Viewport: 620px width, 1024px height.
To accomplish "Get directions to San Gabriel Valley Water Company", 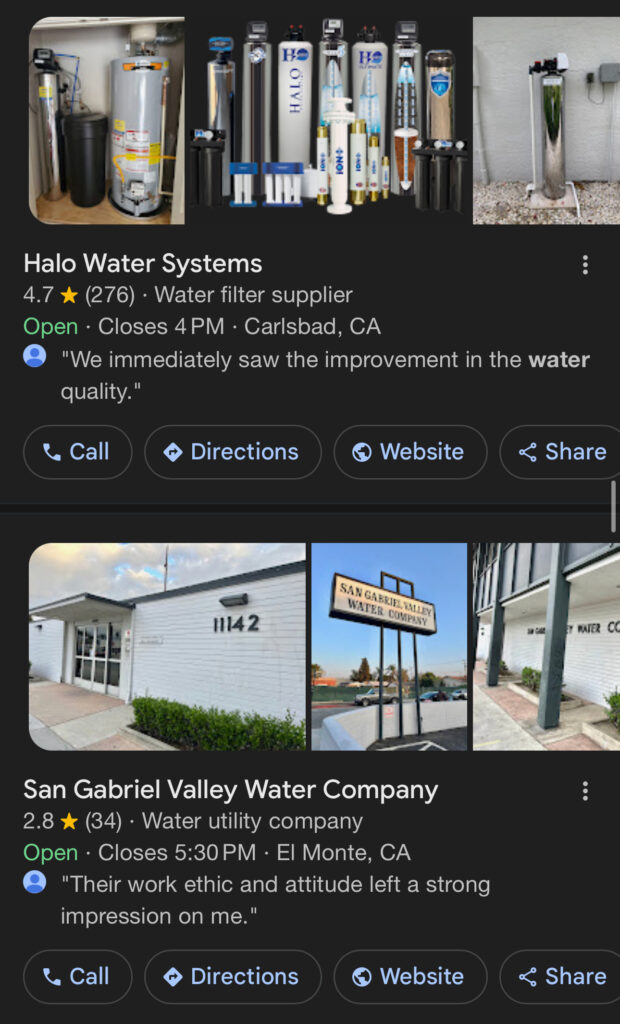I will tap(232, 977).
